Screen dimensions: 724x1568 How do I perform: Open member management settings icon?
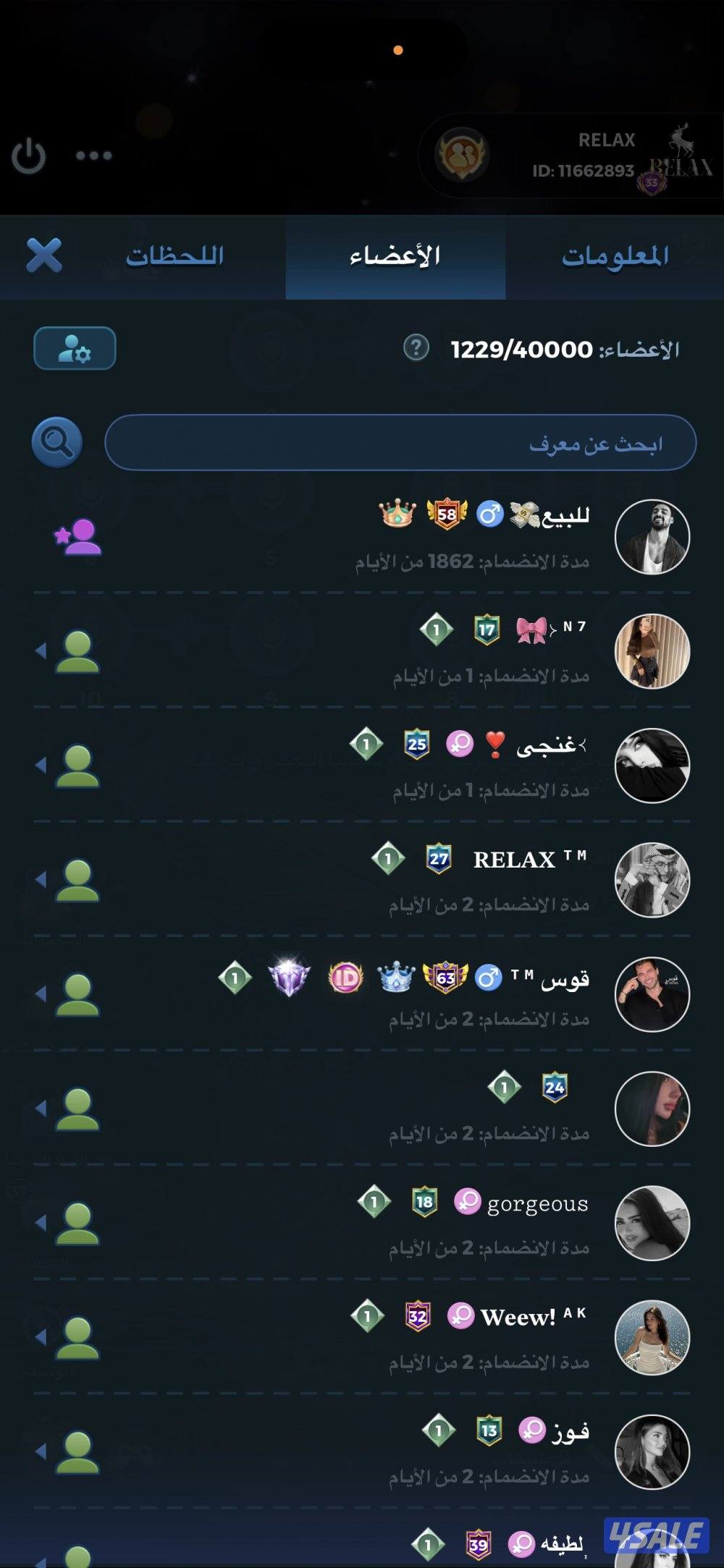(x=75, y=348)
